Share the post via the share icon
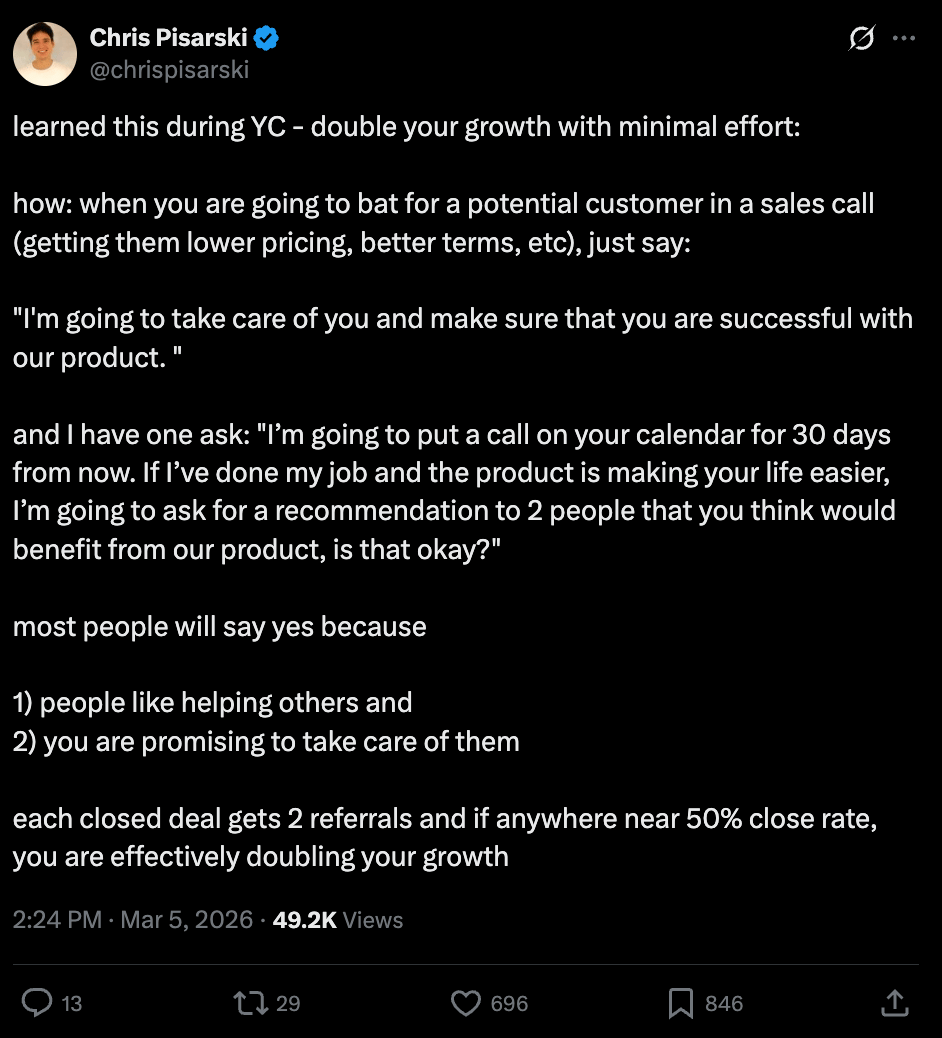This screenshot has width=942, height=1038. 896,1003
